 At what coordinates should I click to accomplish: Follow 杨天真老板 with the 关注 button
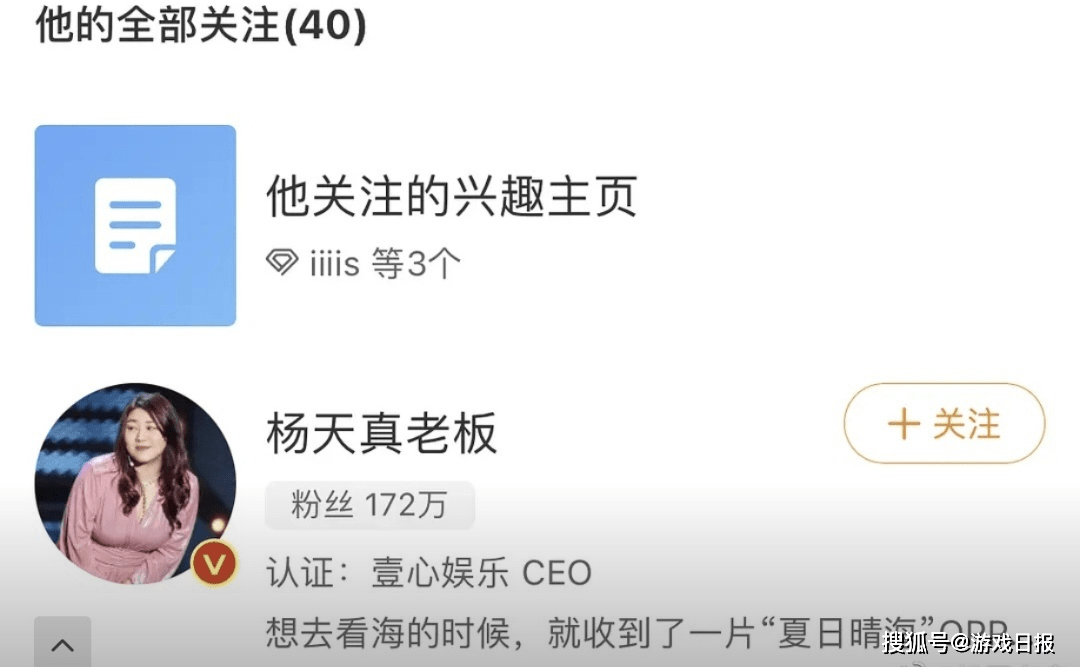click(x=944, y=424)
